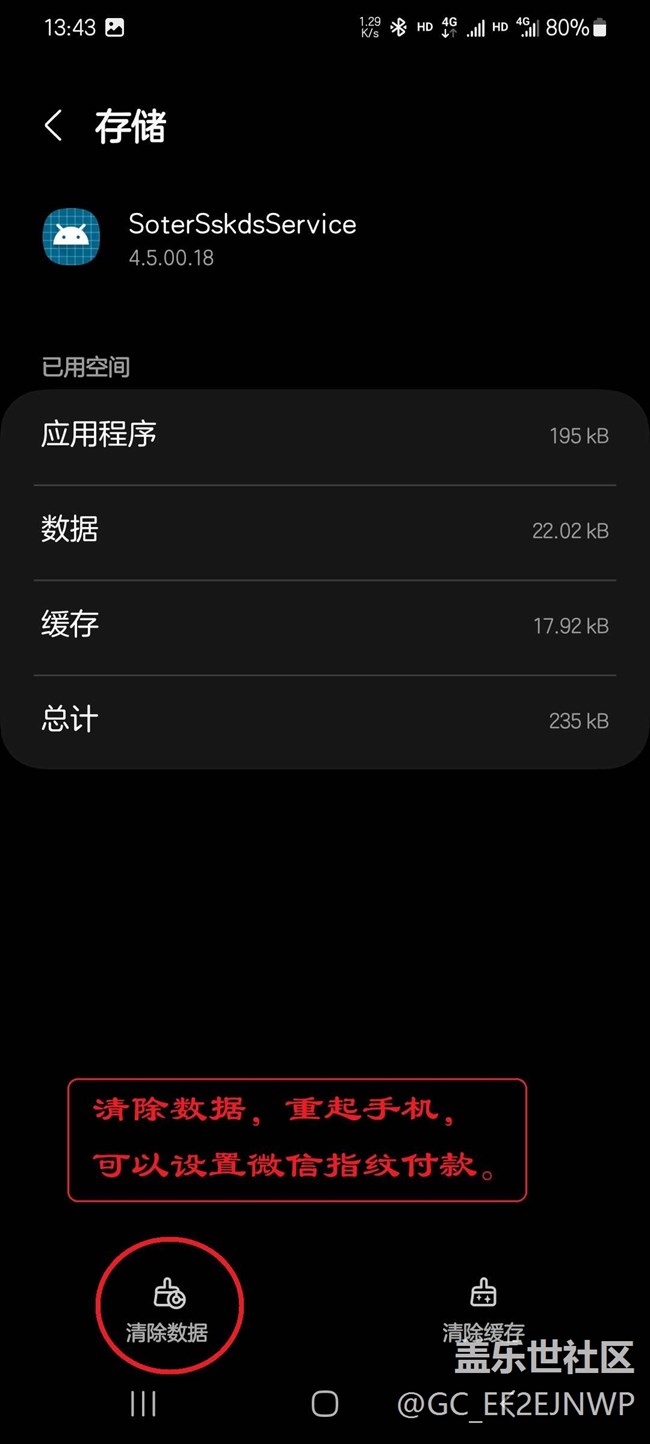Tap 清除数据 to clear app data
650x1444 pixels.
[x=168, y=1308]
